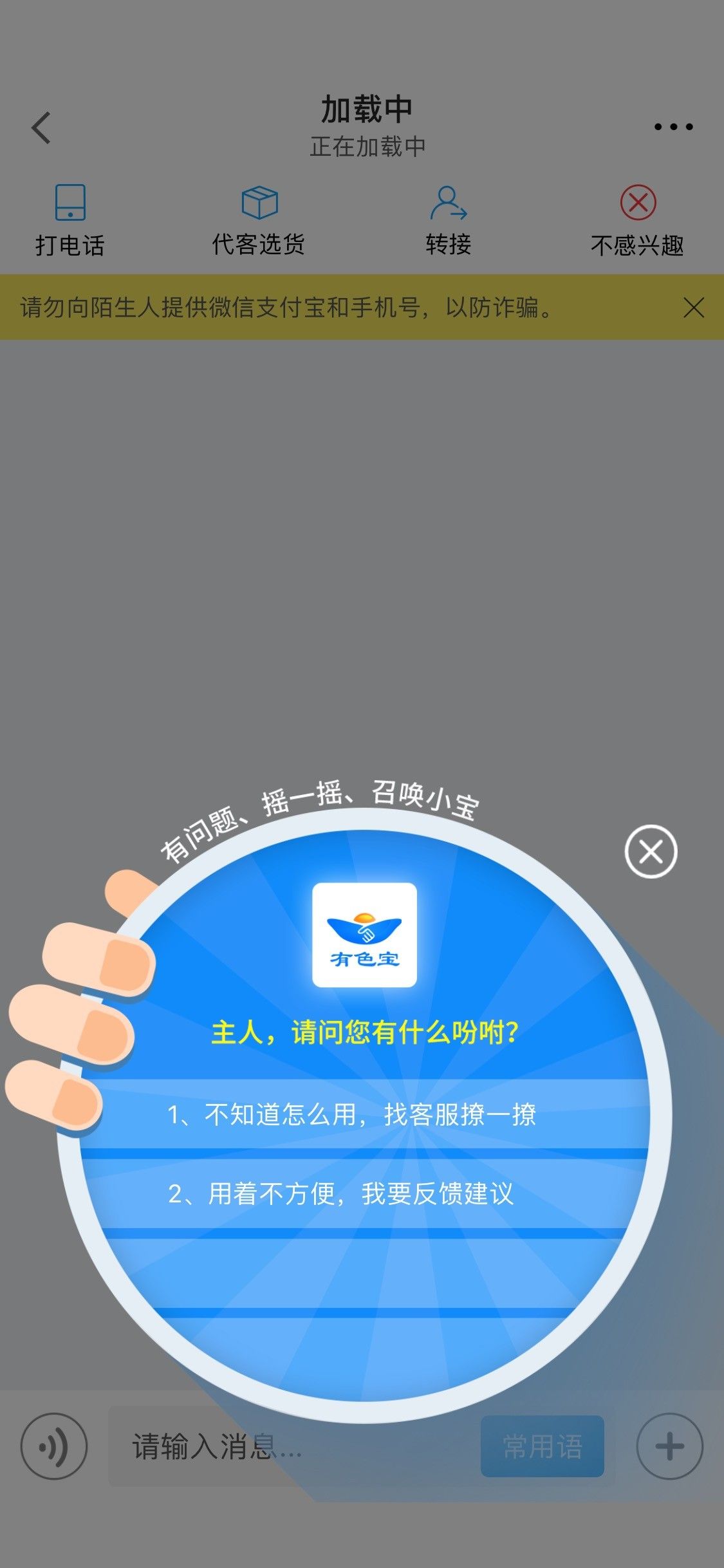Mark the contact as 不感兴趣

click(x=637, y=221)
